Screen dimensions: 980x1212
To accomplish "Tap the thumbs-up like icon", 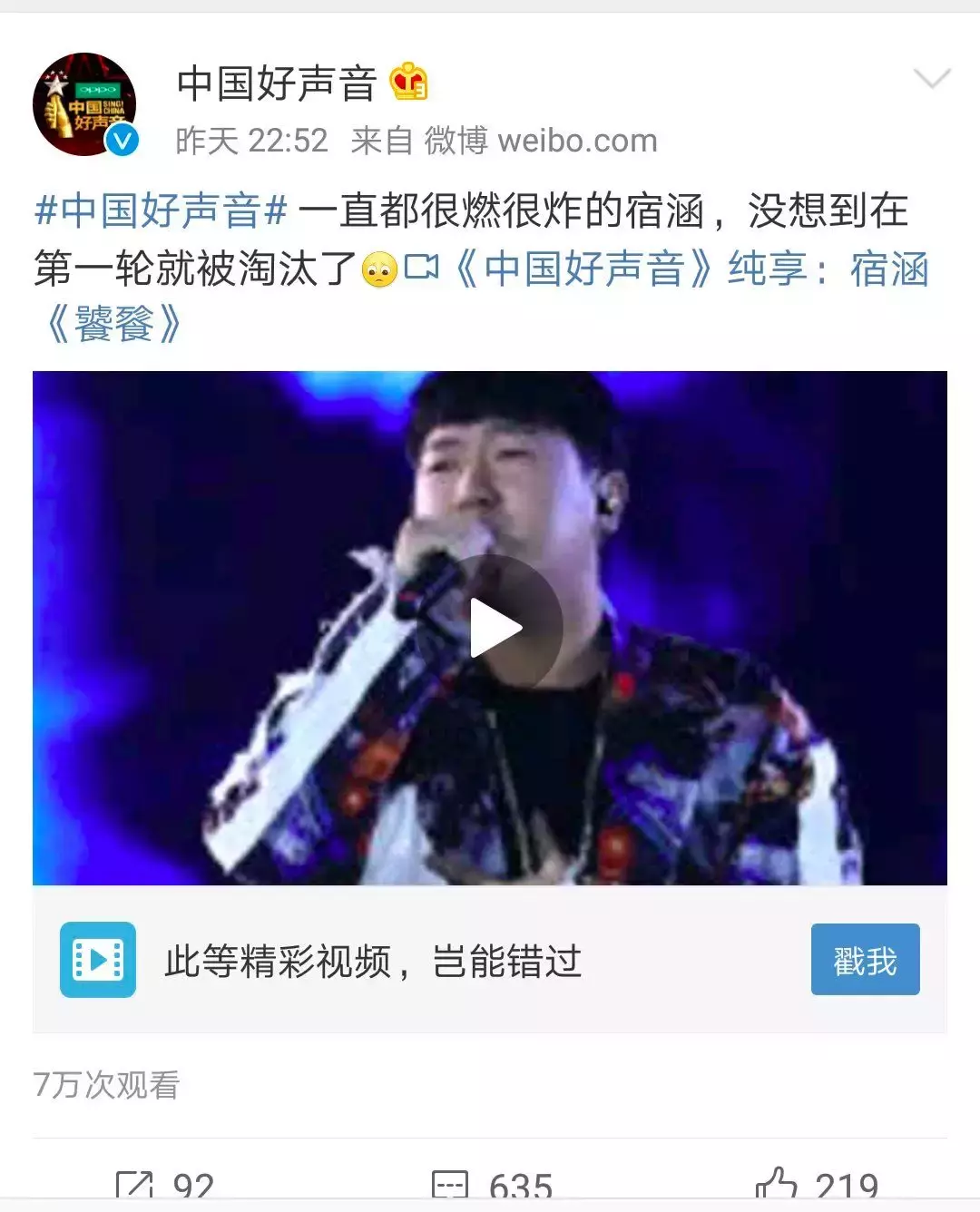I will coord(776,1184).
